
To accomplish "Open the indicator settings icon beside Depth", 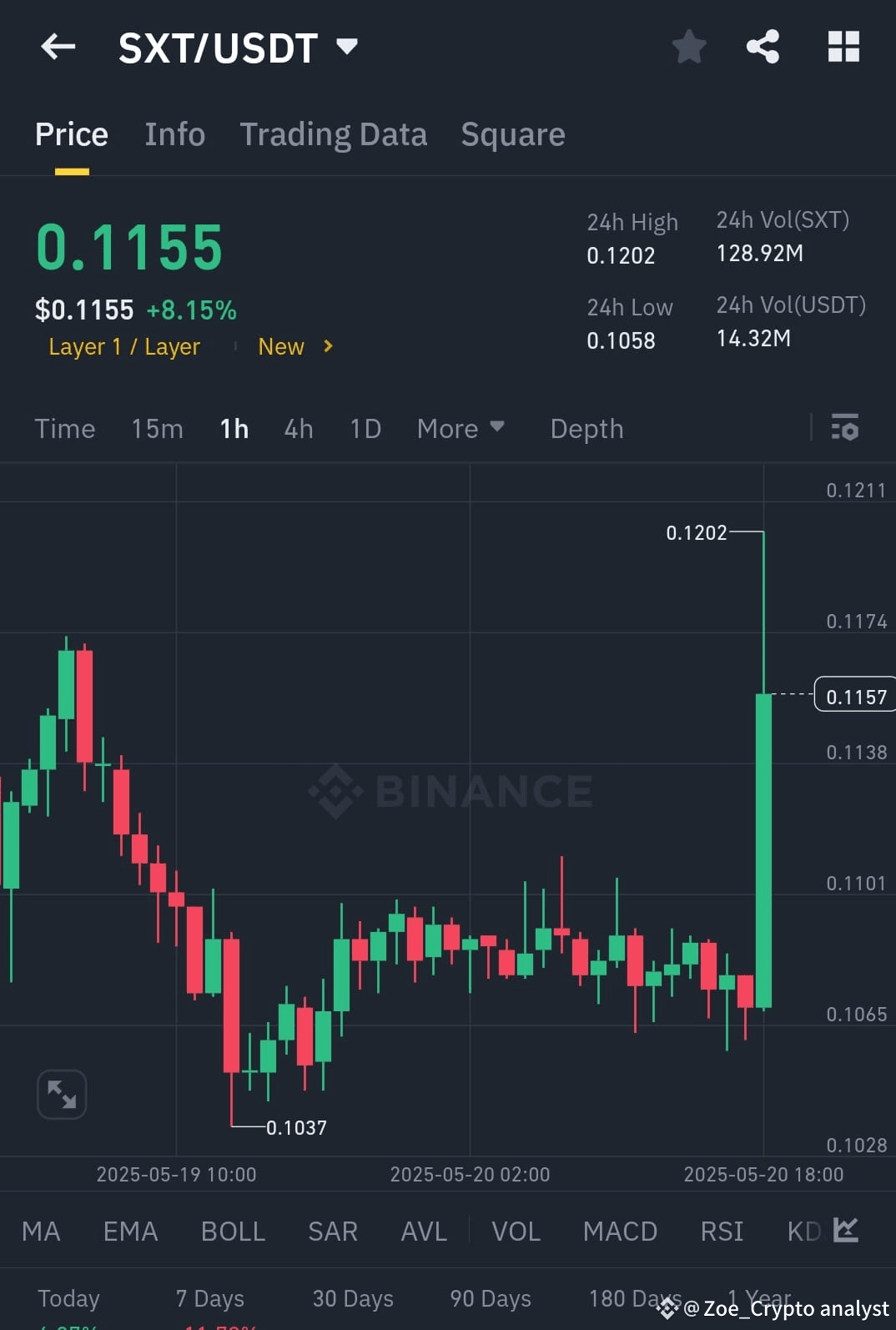I will (x=845, y=428).
